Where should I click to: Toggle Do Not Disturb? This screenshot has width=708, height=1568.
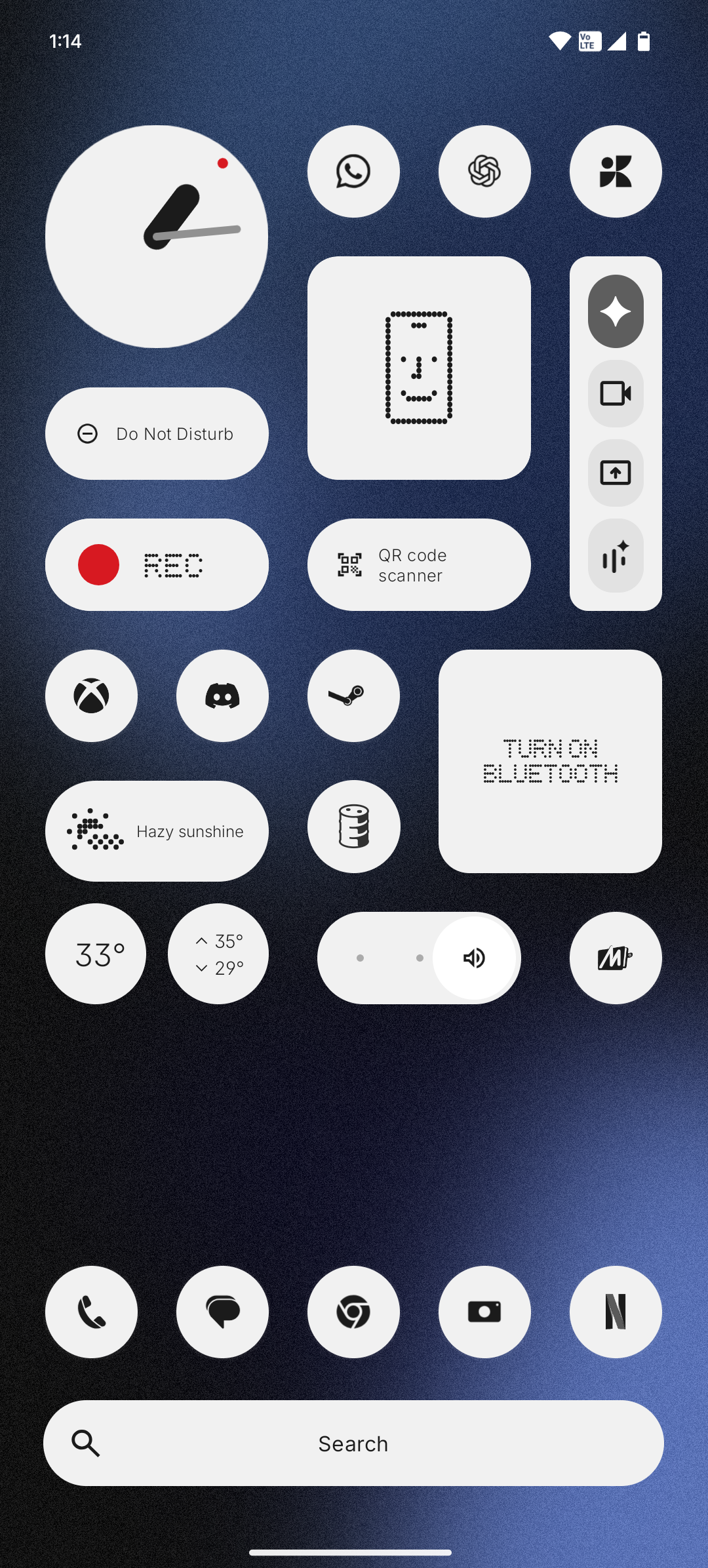tap(157, 433)
